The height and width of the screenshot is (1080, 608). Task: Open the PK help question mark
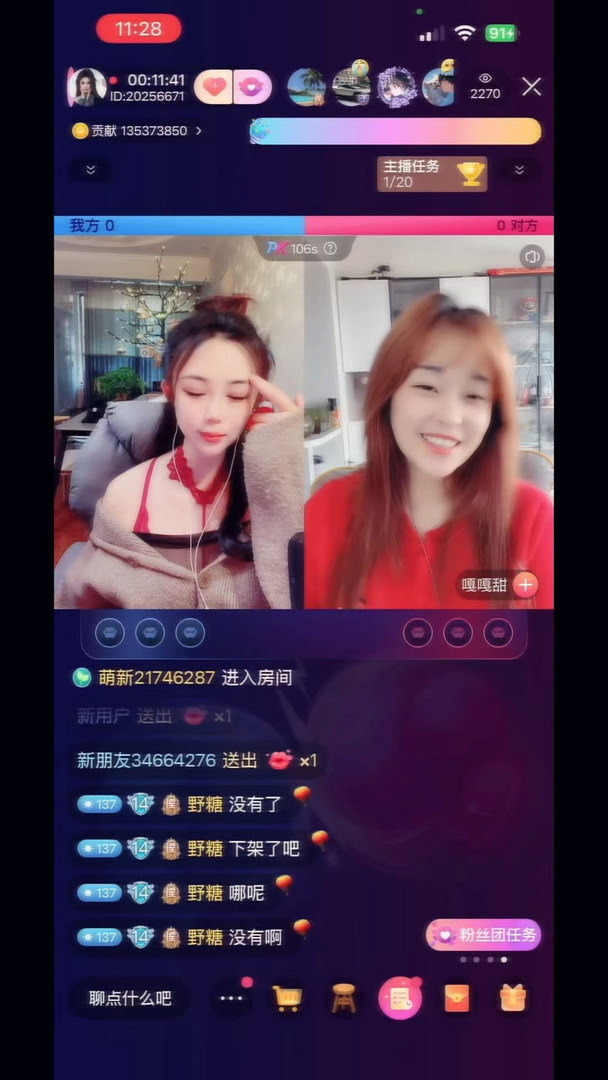tap(330, 248)
